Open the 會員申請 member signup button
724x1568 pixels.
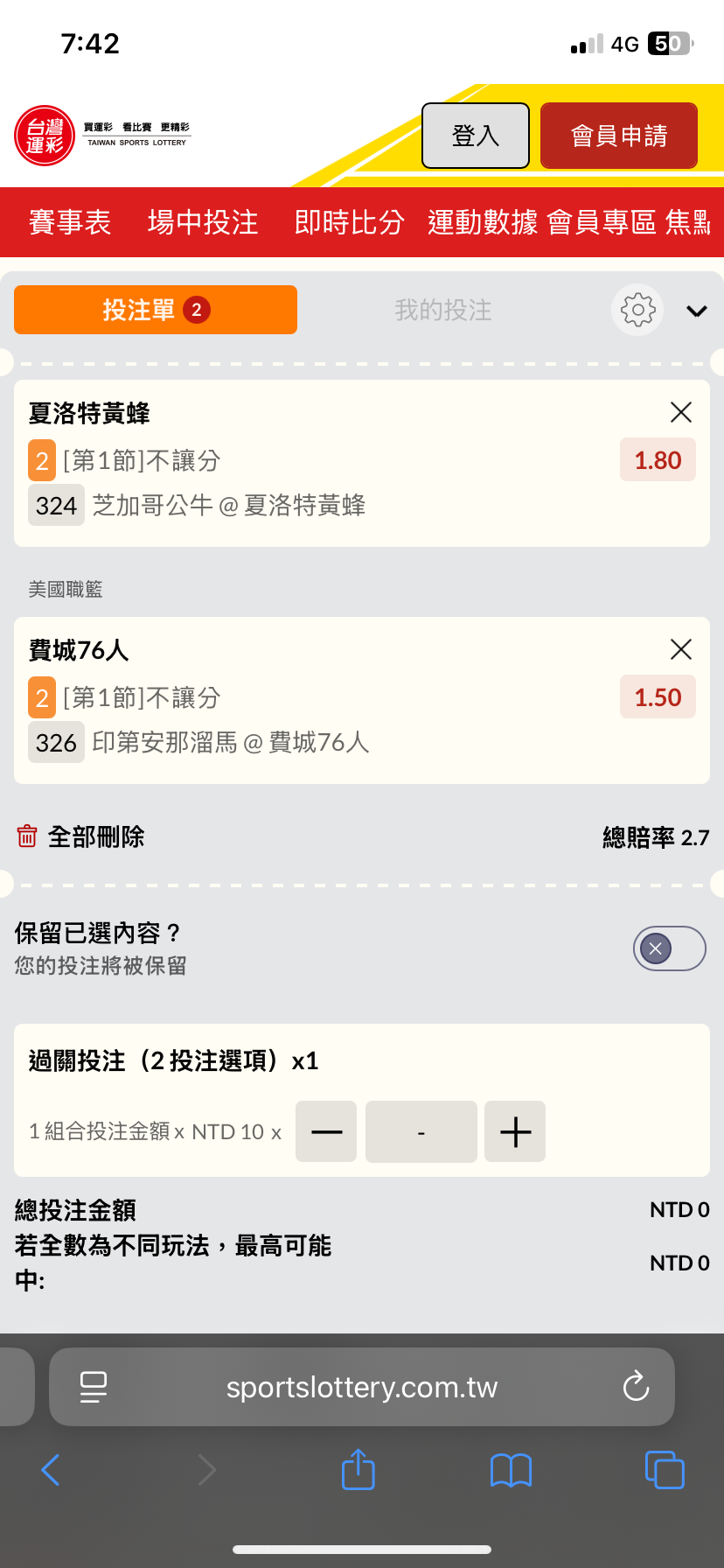(x=619, y=136)
